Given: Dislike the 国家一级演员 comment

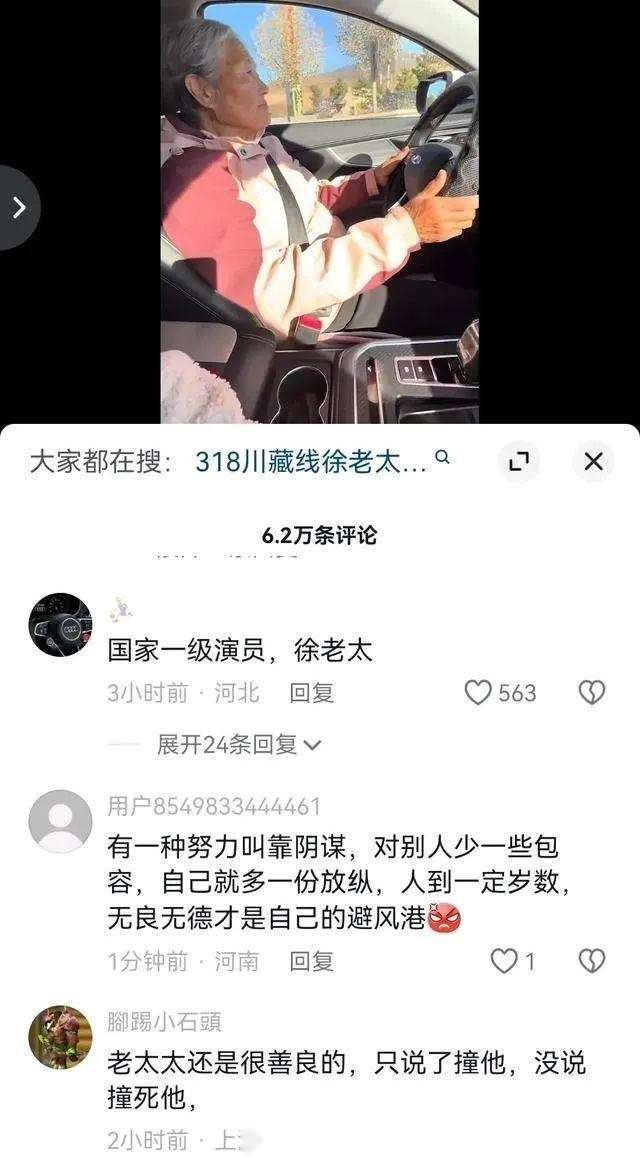Looking at the screenshot, I should coord(591,692).
